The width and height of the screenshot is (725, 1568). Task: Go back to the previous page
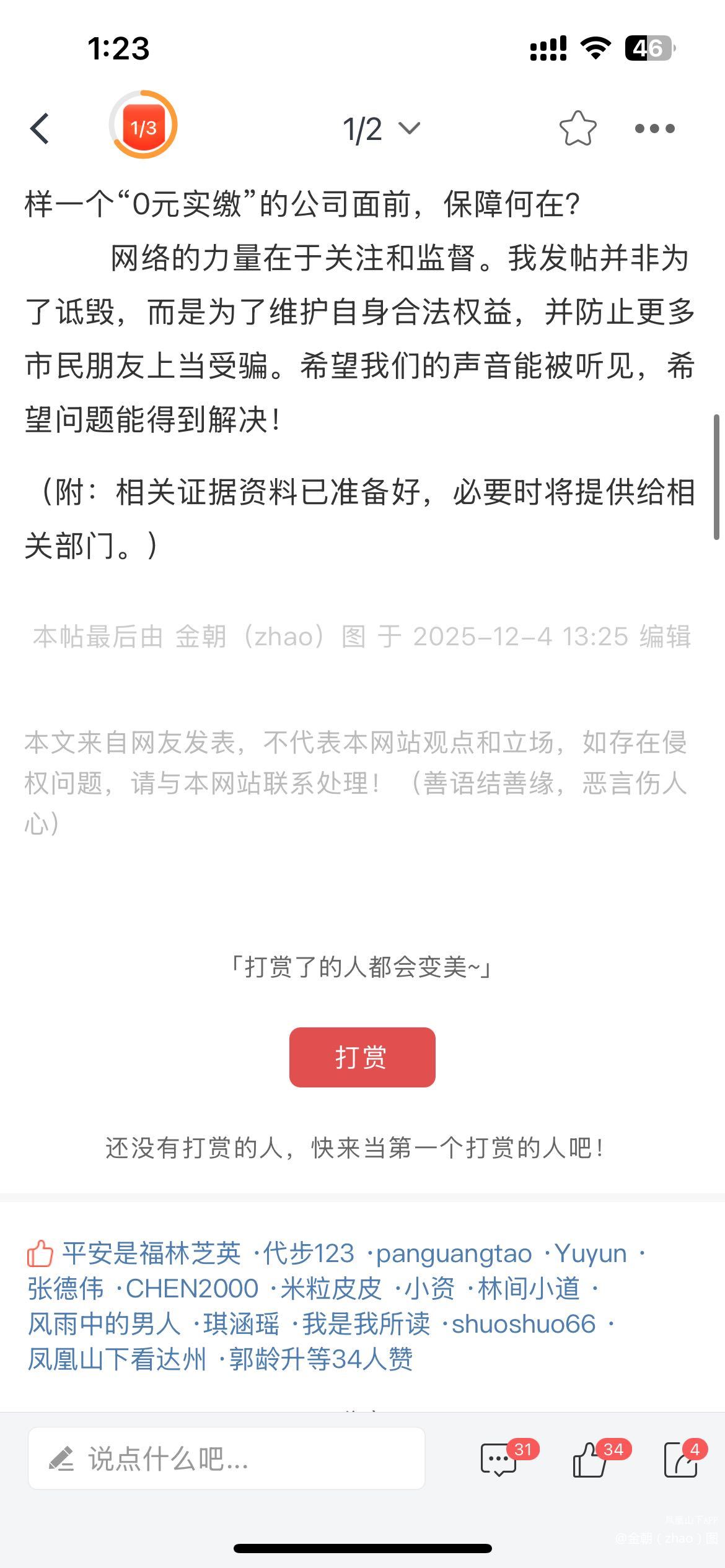click(x=40, y=129)
